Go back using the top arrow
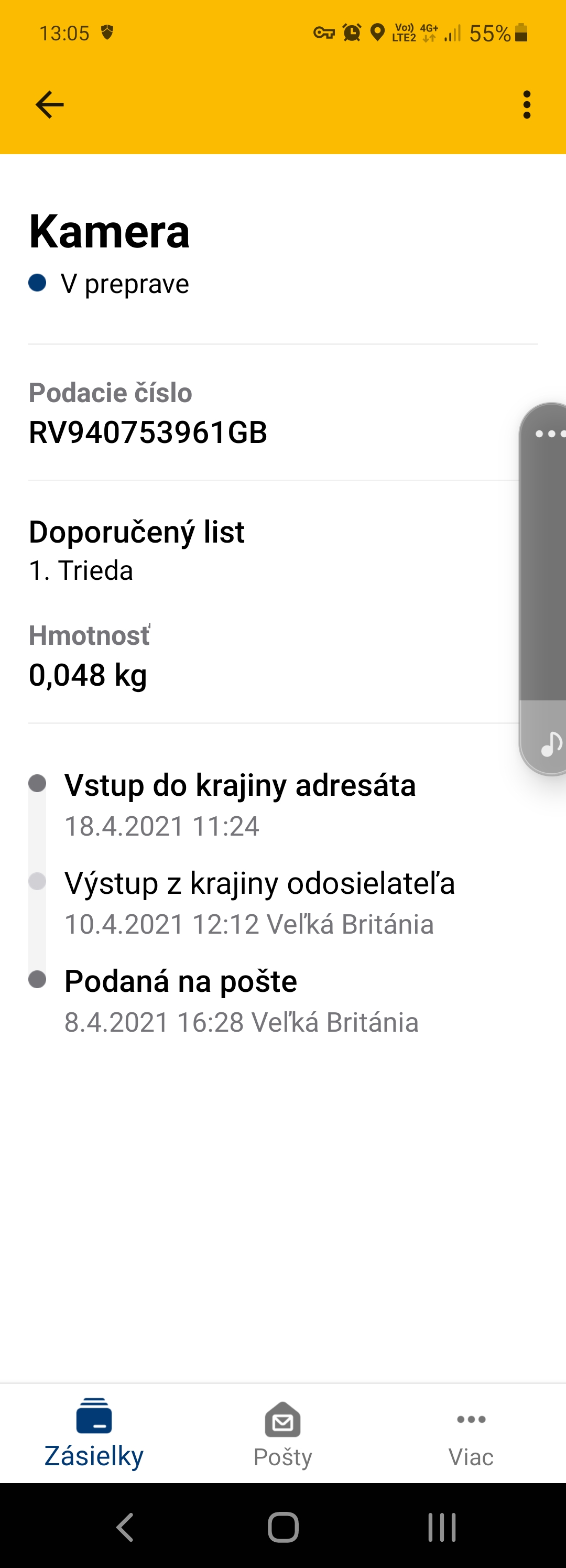The height and width of the screenshot is (1568, 566). click(x=49, y=105)
